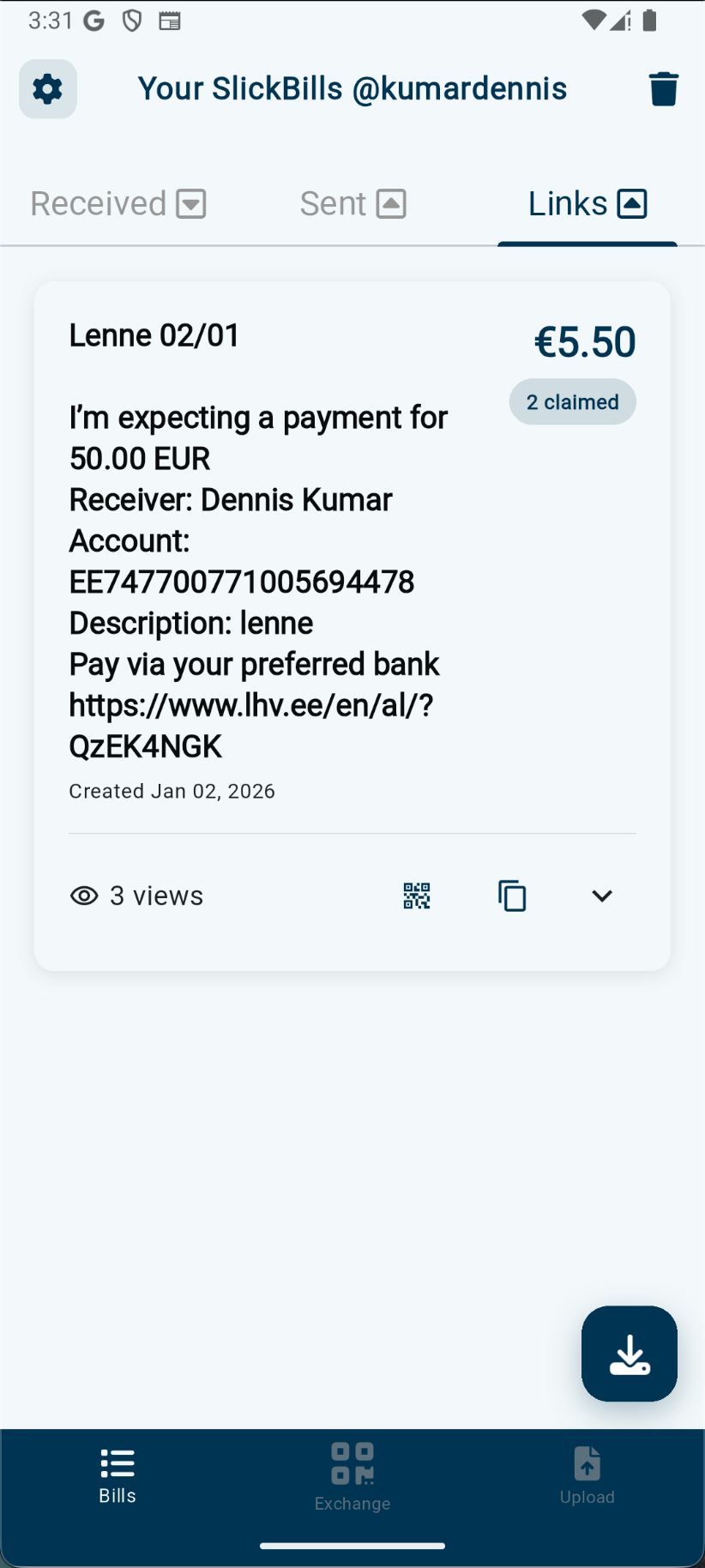Click the €5.50 amount label

click(584, 341)
